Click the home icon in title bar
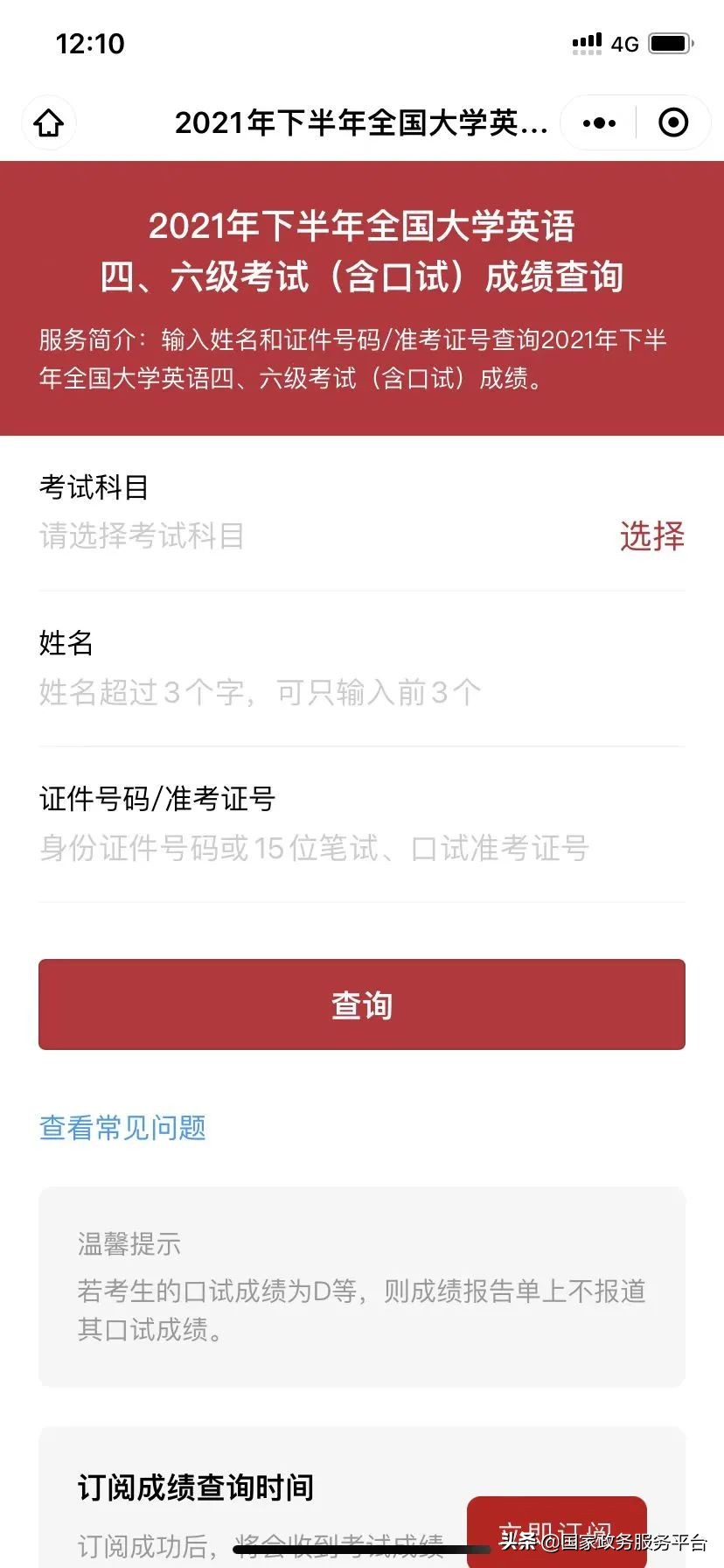 click(48, 122)
